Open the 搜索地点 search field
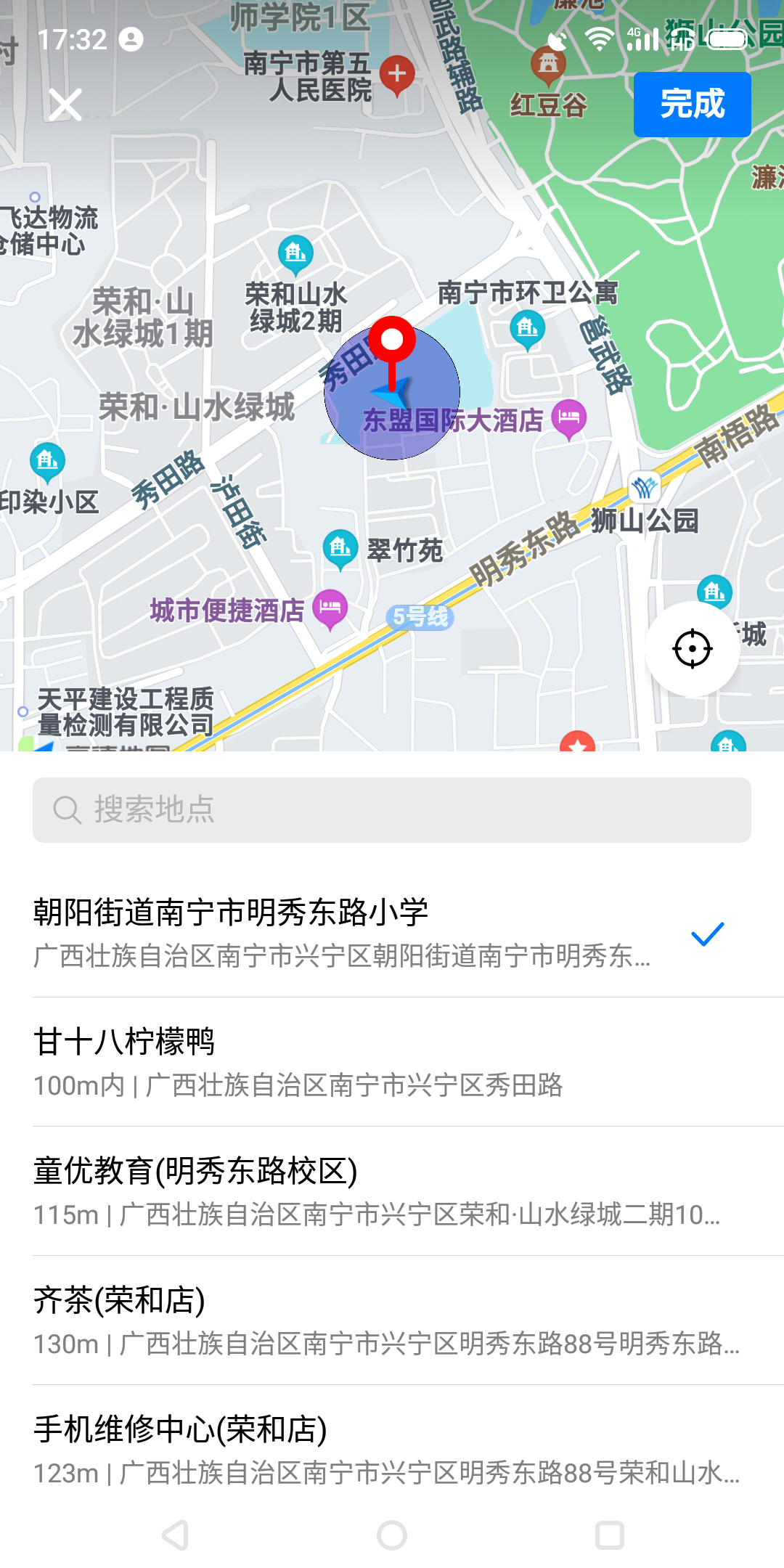 point(392,810)
